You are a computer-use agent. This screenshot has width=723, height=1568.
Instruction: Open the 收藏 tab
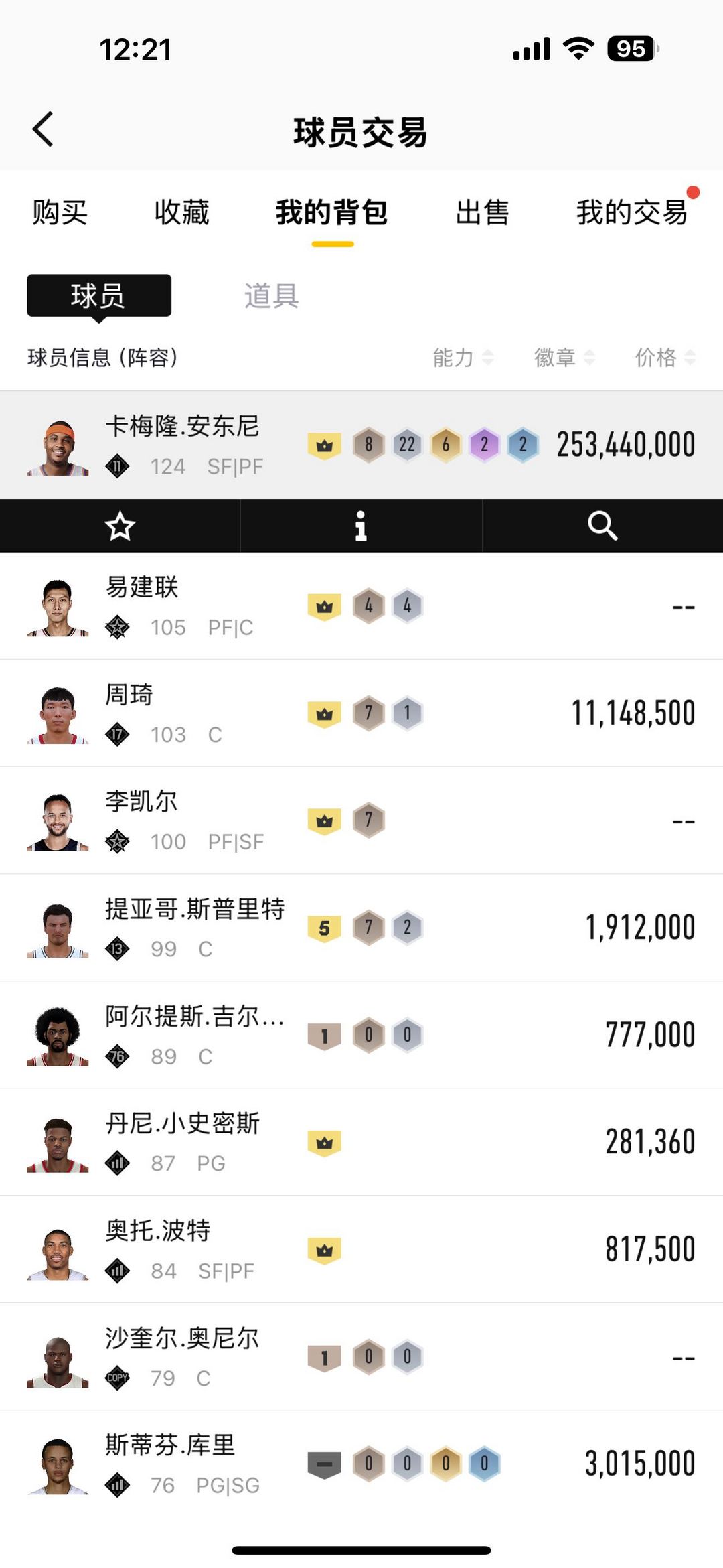click(x=182, y=213)
